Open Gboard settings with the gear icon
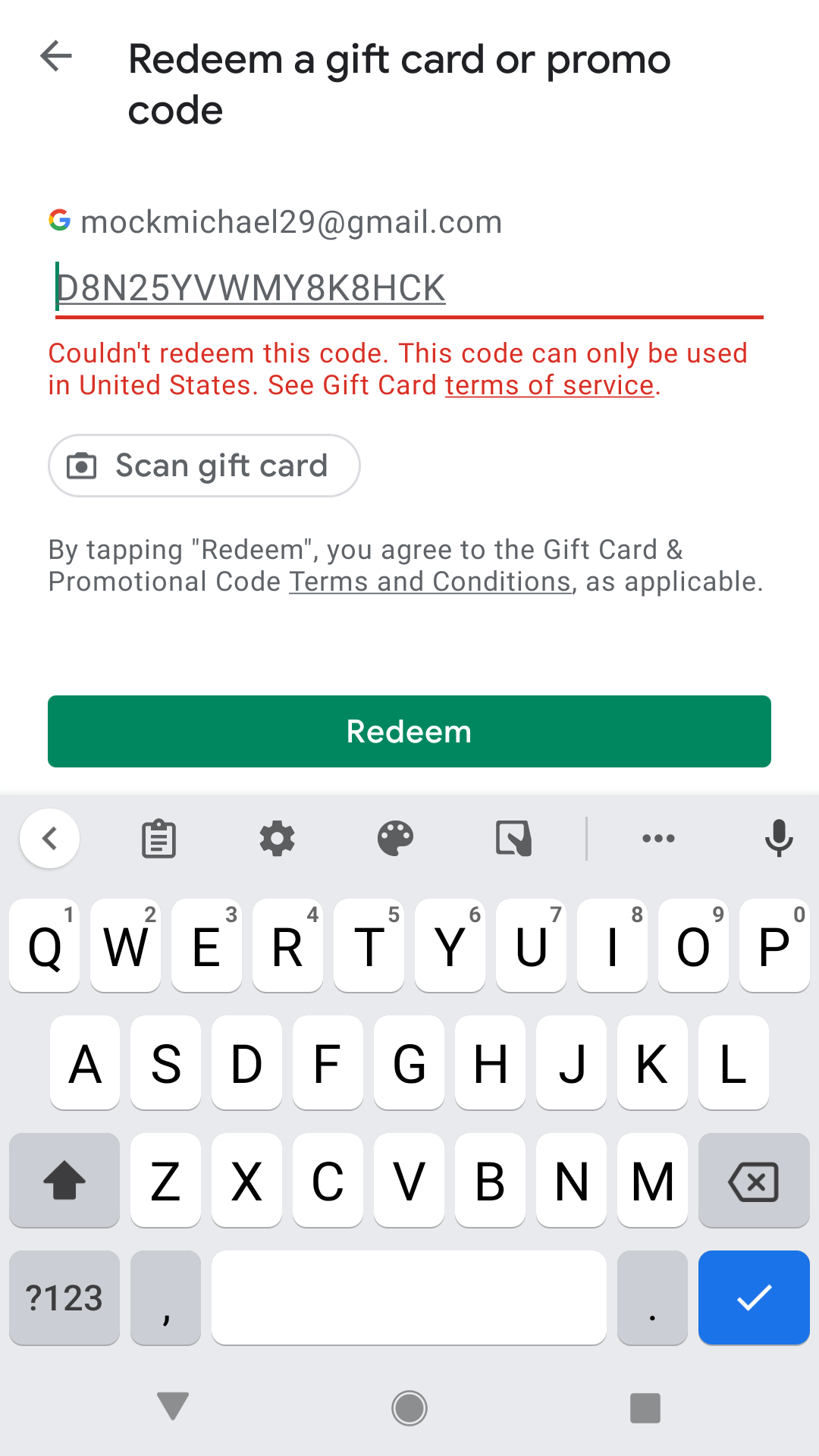Viewport: 819px width, 1456px height. [x=276, y=838]
